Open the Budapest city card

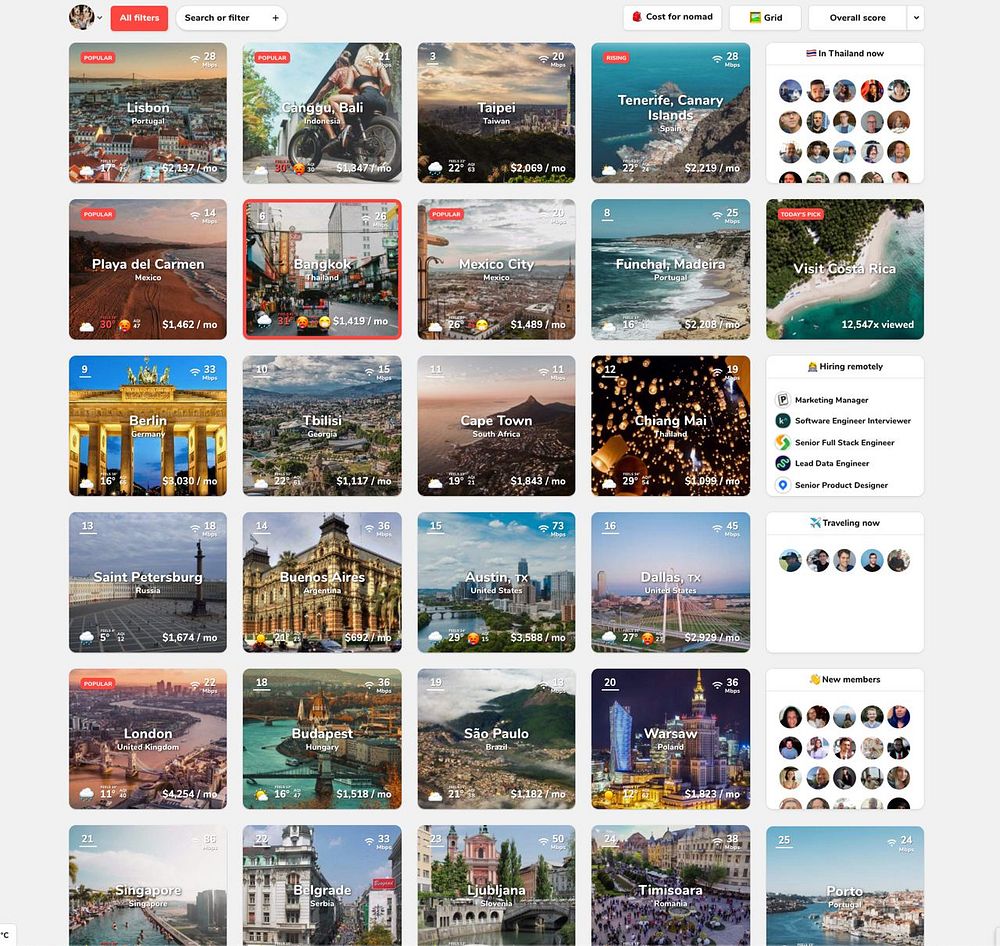tap(322, 739)
